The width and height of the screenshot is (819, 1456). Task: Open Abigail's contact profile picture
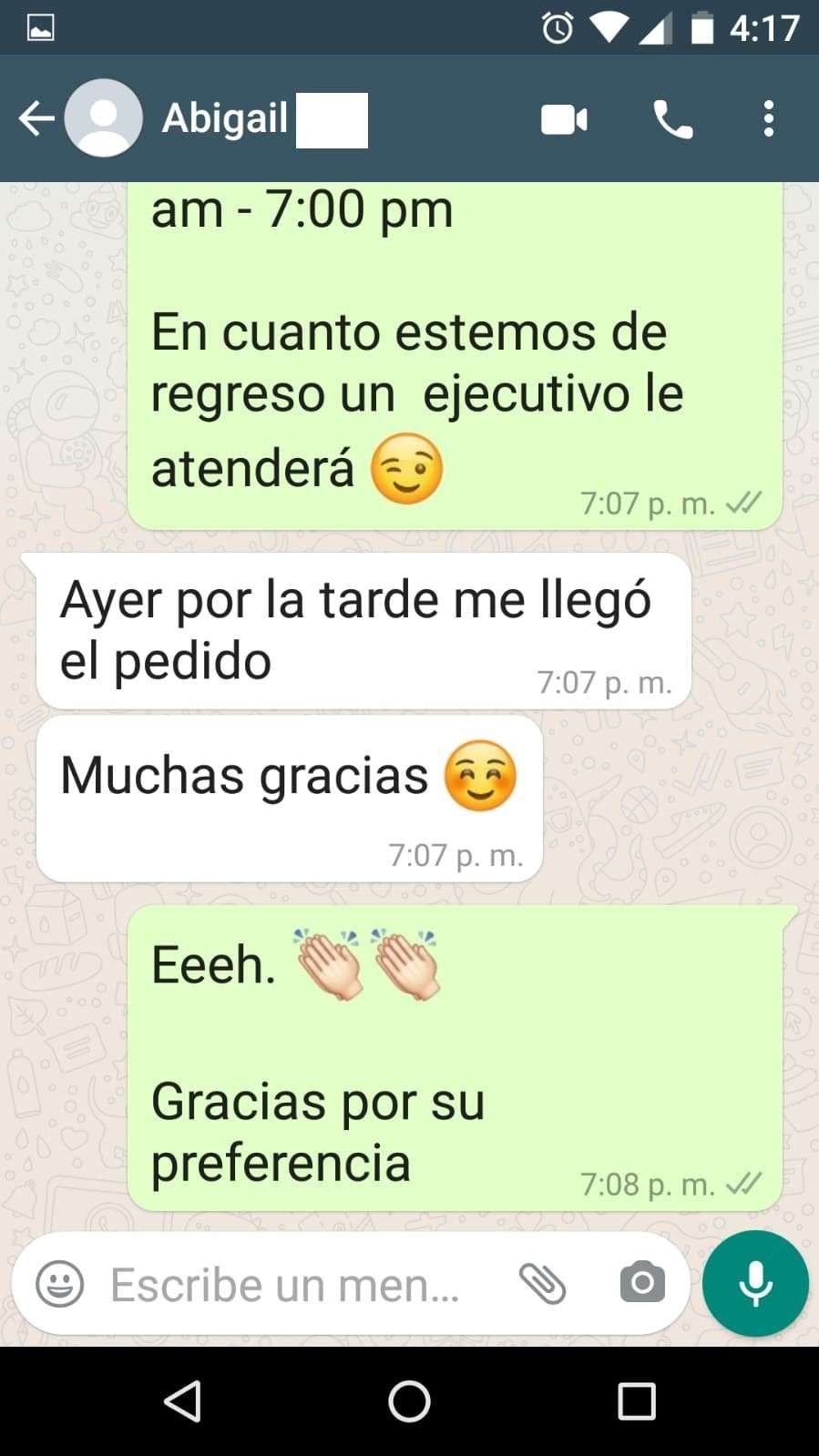point(104,118)
